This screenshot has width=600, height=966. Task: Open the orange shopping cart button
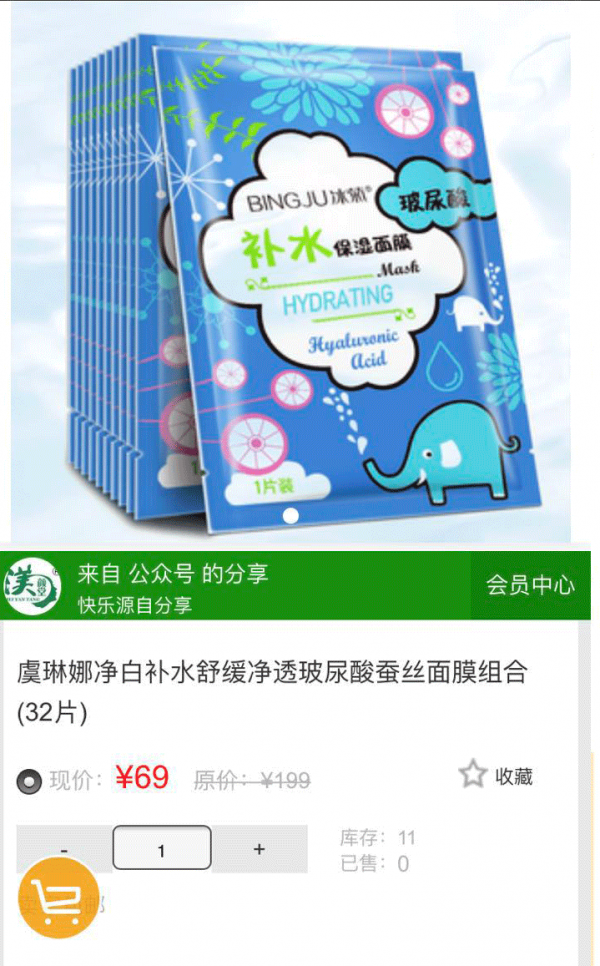59,897
